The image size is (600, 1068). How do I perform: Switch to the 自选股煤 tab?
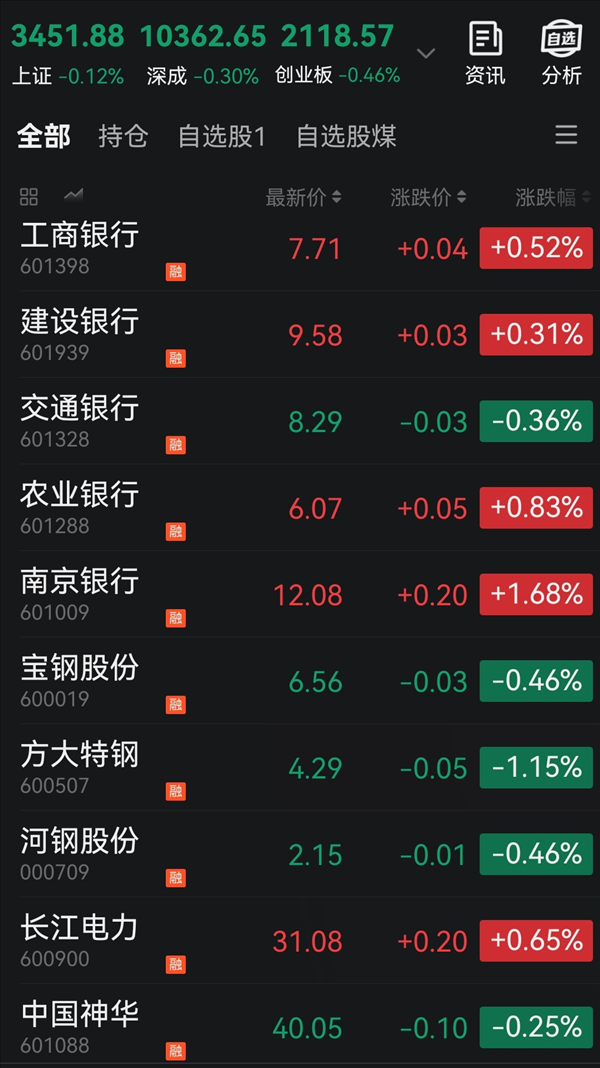pos(347,136)
